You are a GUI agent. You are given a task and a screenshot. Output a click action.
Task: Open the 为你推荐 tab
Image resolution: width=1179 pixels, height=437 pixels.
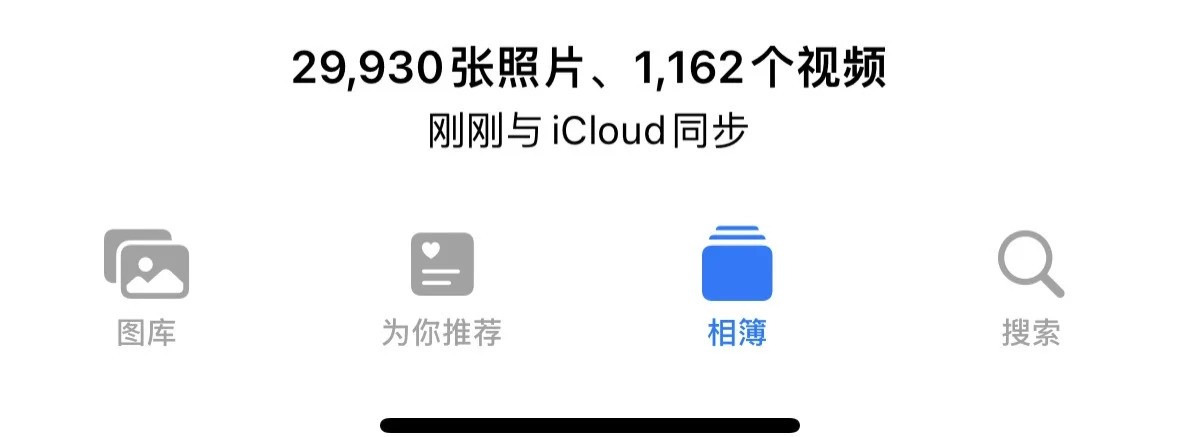[442, 289]
